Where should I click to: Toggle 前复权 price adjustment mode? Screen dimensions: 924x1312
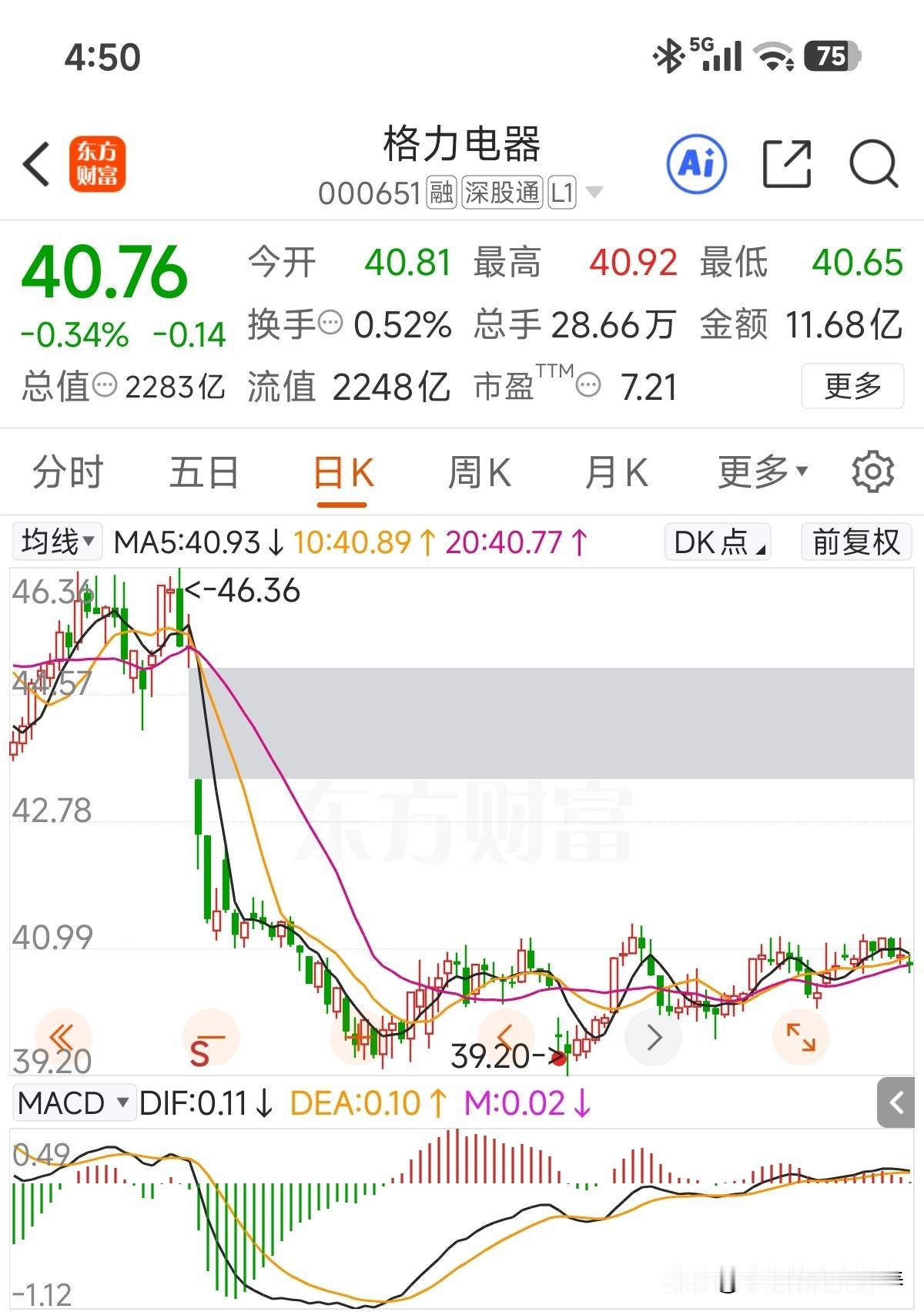[855, 542]
